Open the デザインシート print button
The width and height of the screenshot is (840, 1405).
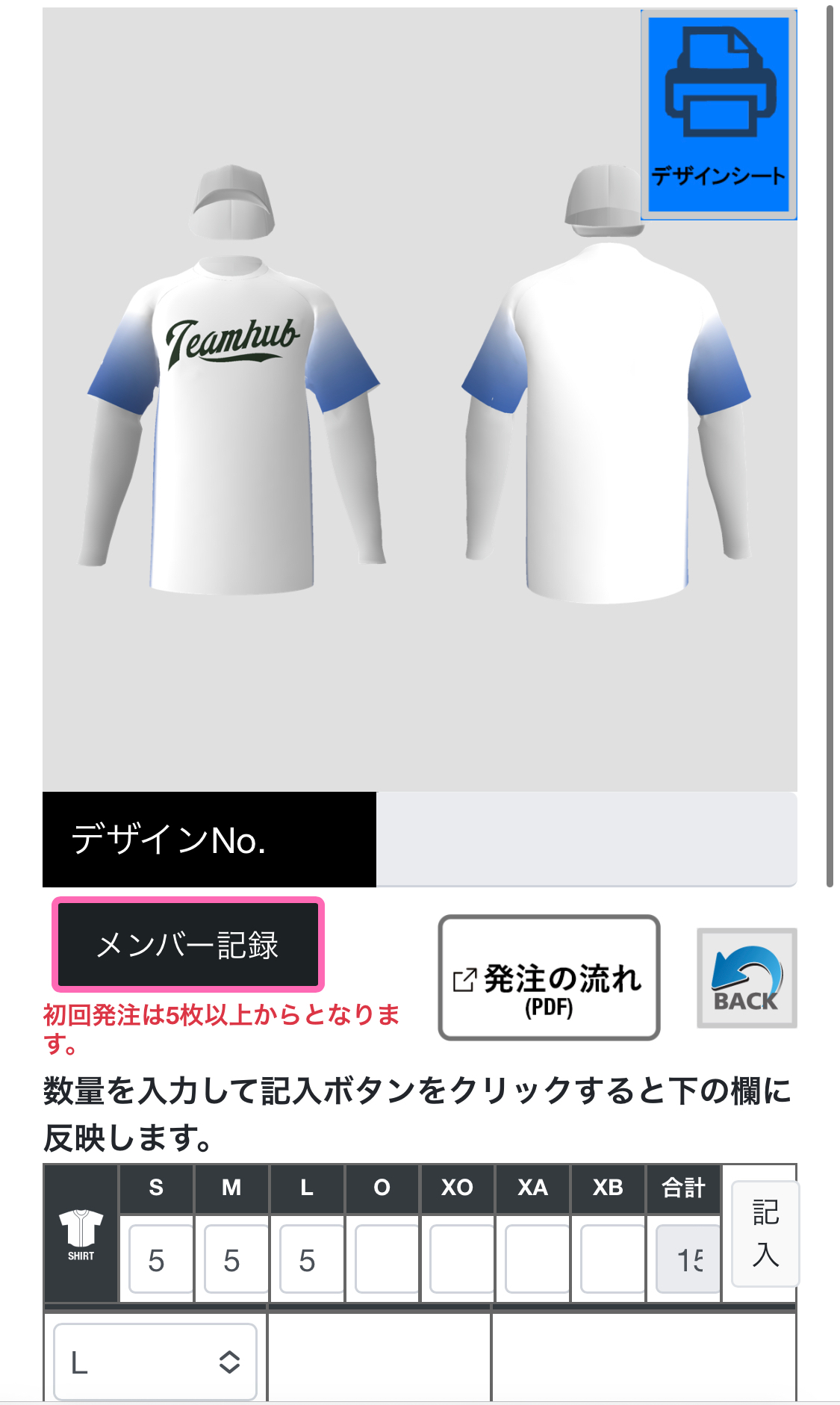coord(718,114)
